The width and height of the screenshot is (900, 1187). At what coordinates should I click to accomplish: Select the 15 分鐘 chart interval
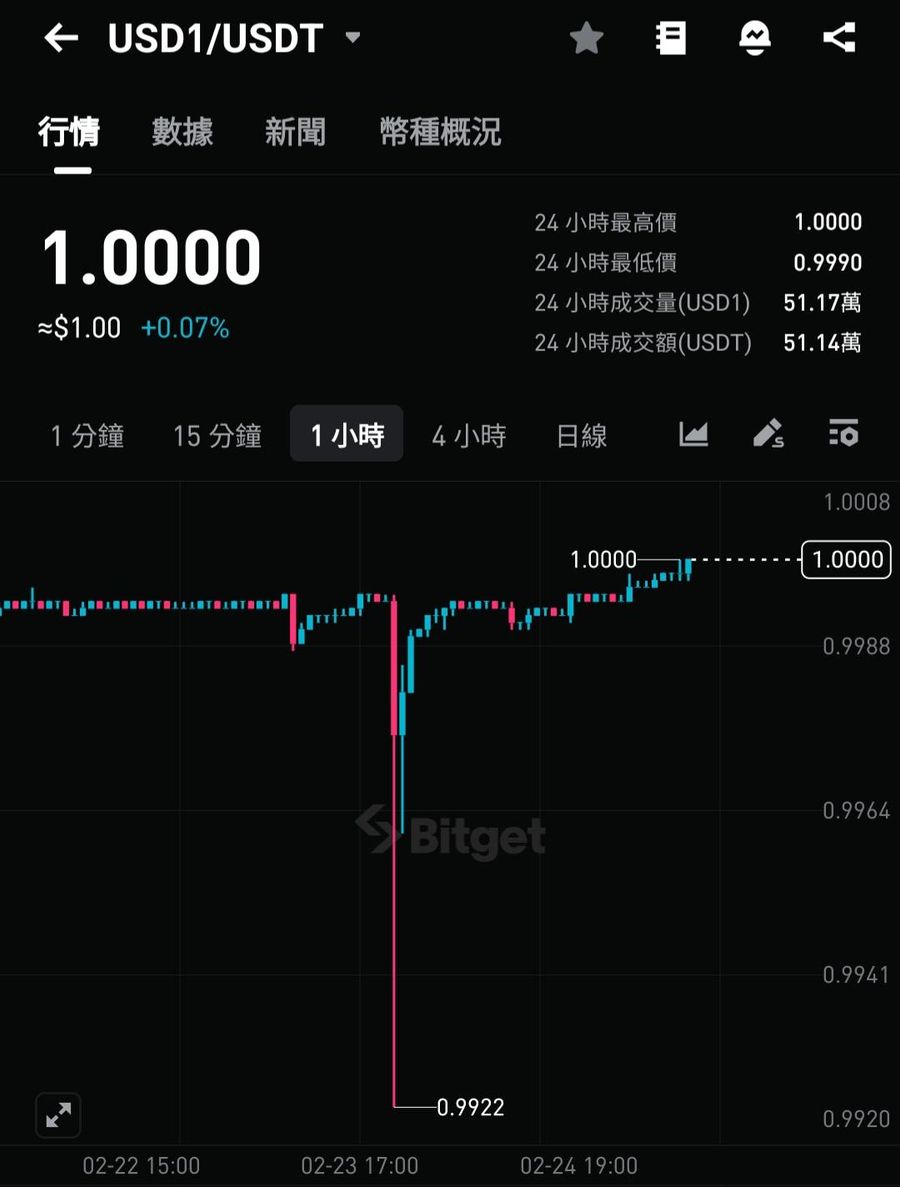[217, 436]
